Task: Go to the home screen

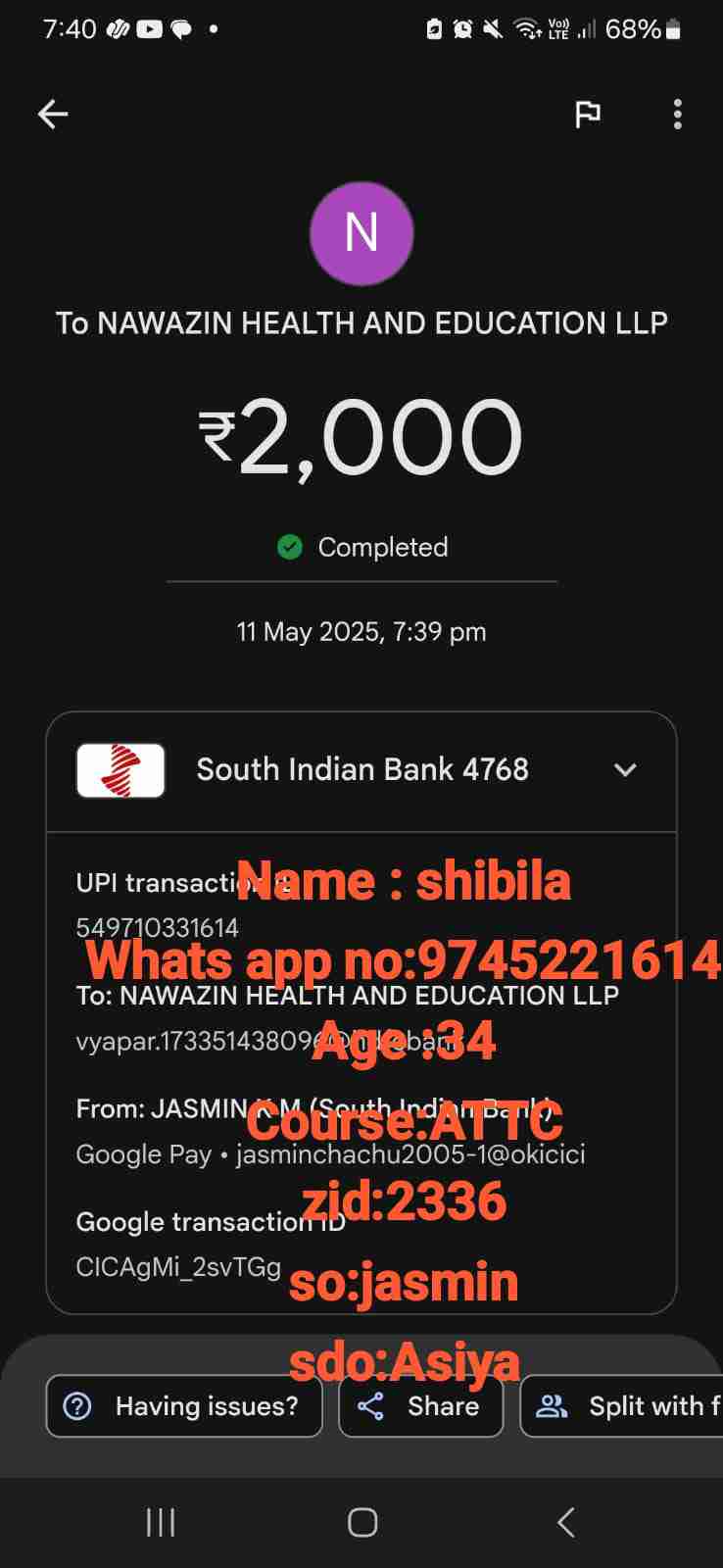Action: pyautogui.click(x=362, y=1522)
